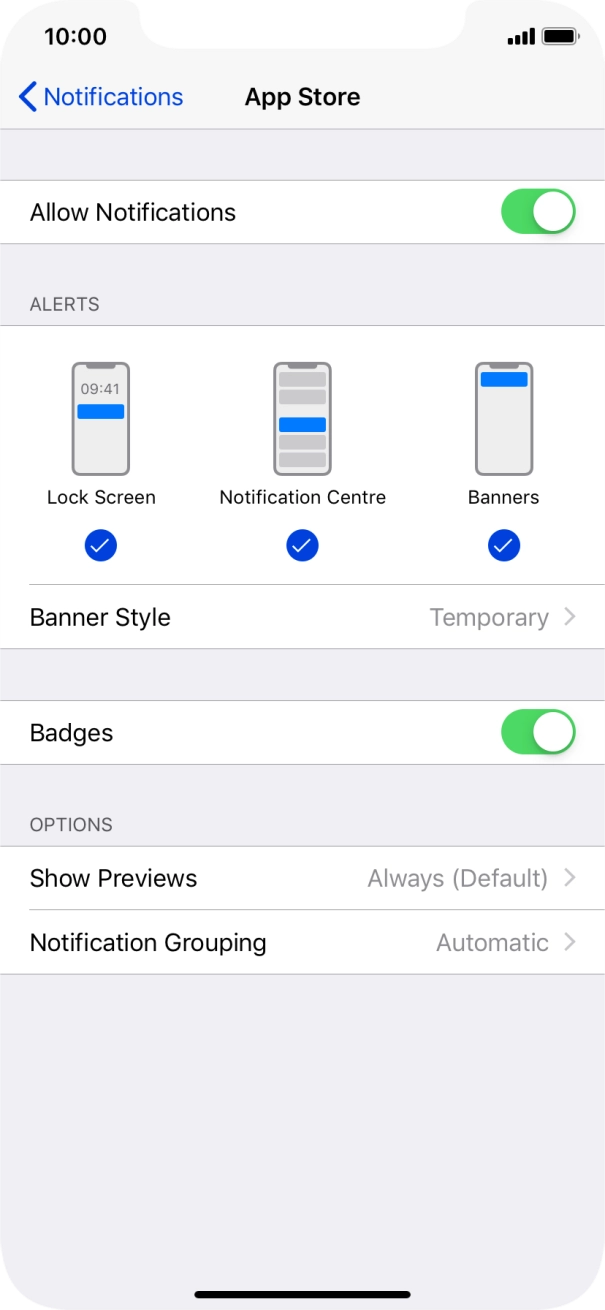Image resolution: width=605 pixels, height=1310 pixels.
Task: Uncheck Banners alerts
Action: tap(503, 546)
